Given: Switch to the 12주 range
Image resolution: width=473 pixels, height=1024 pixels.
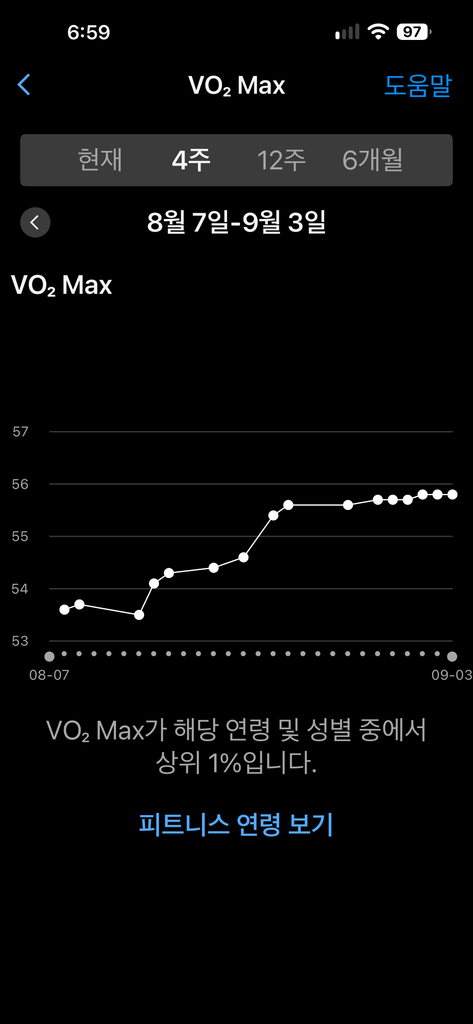Looking at the screenshot, I should [x=281, y=160].
